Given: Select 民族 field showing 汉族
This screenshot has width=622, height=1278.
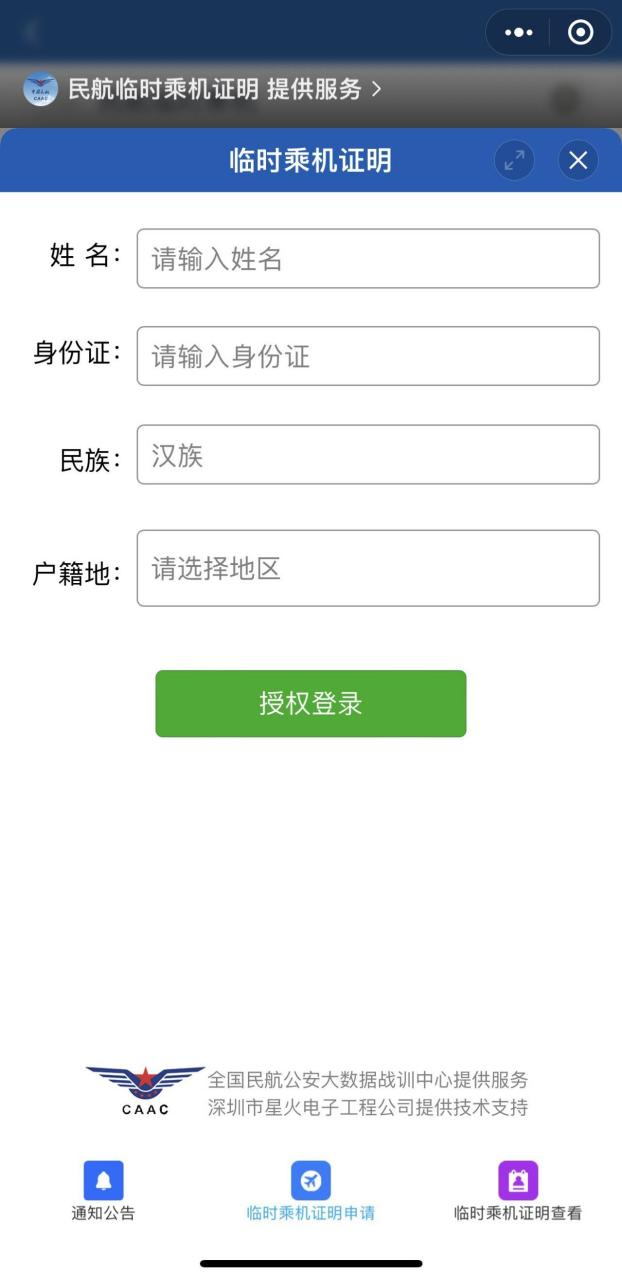Looking at the screenshot, I should tap(368, 455).
